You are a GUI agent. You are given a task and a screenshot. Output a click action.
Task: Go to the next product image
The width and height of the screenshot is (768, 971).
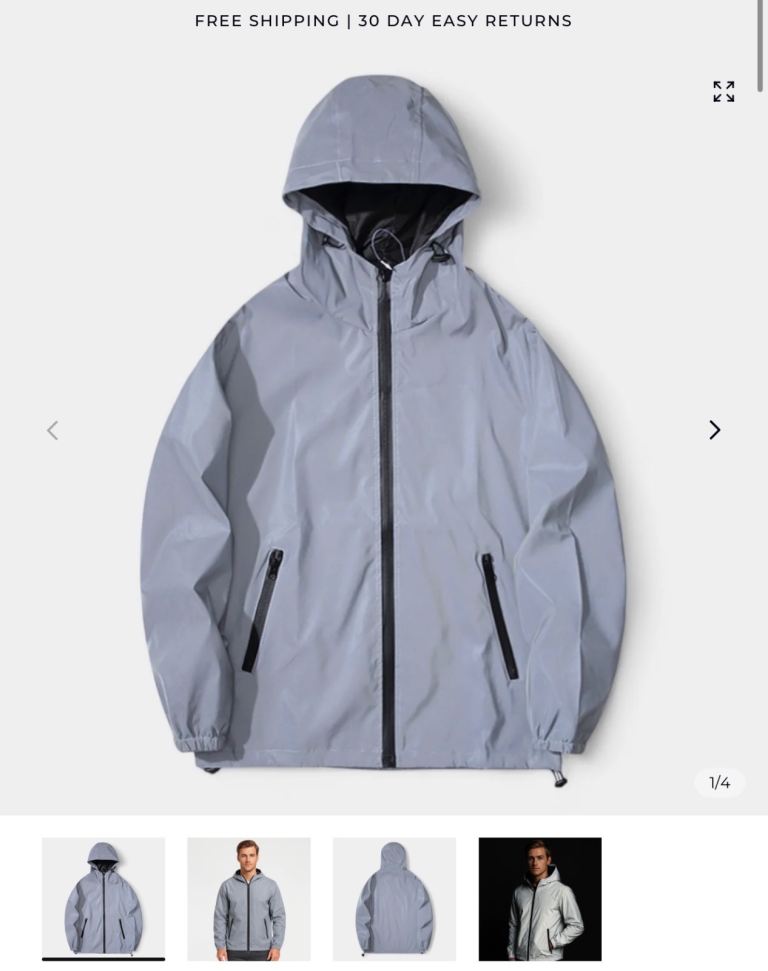(x=714, y=430)
